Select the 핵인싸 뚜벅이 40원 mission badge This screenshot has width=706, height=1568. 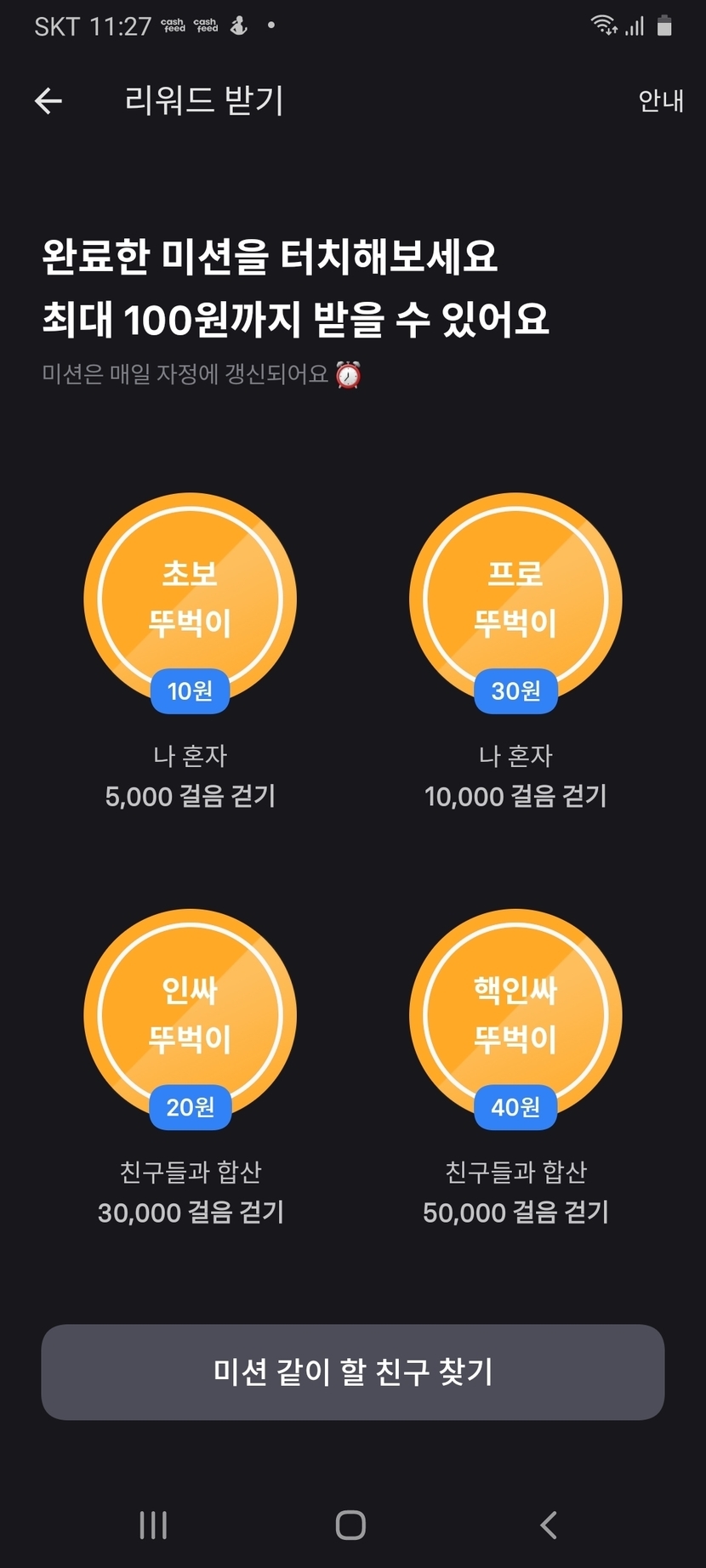click(515, 1015)
